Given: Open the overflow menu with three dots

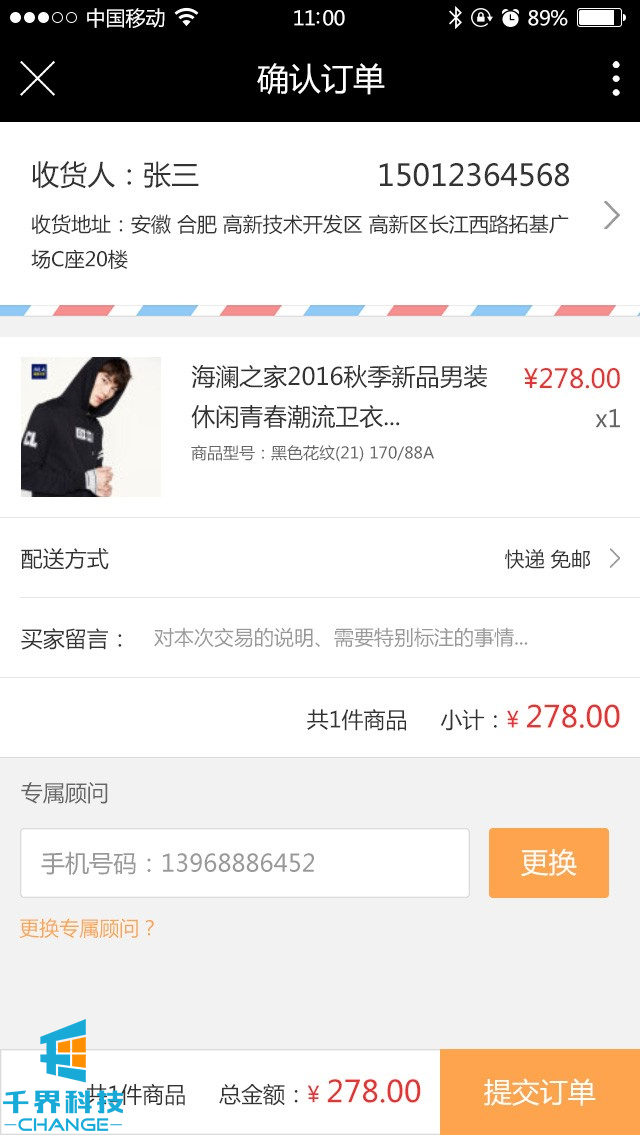Looking at the screenshot, I should [x=615, y=78].
